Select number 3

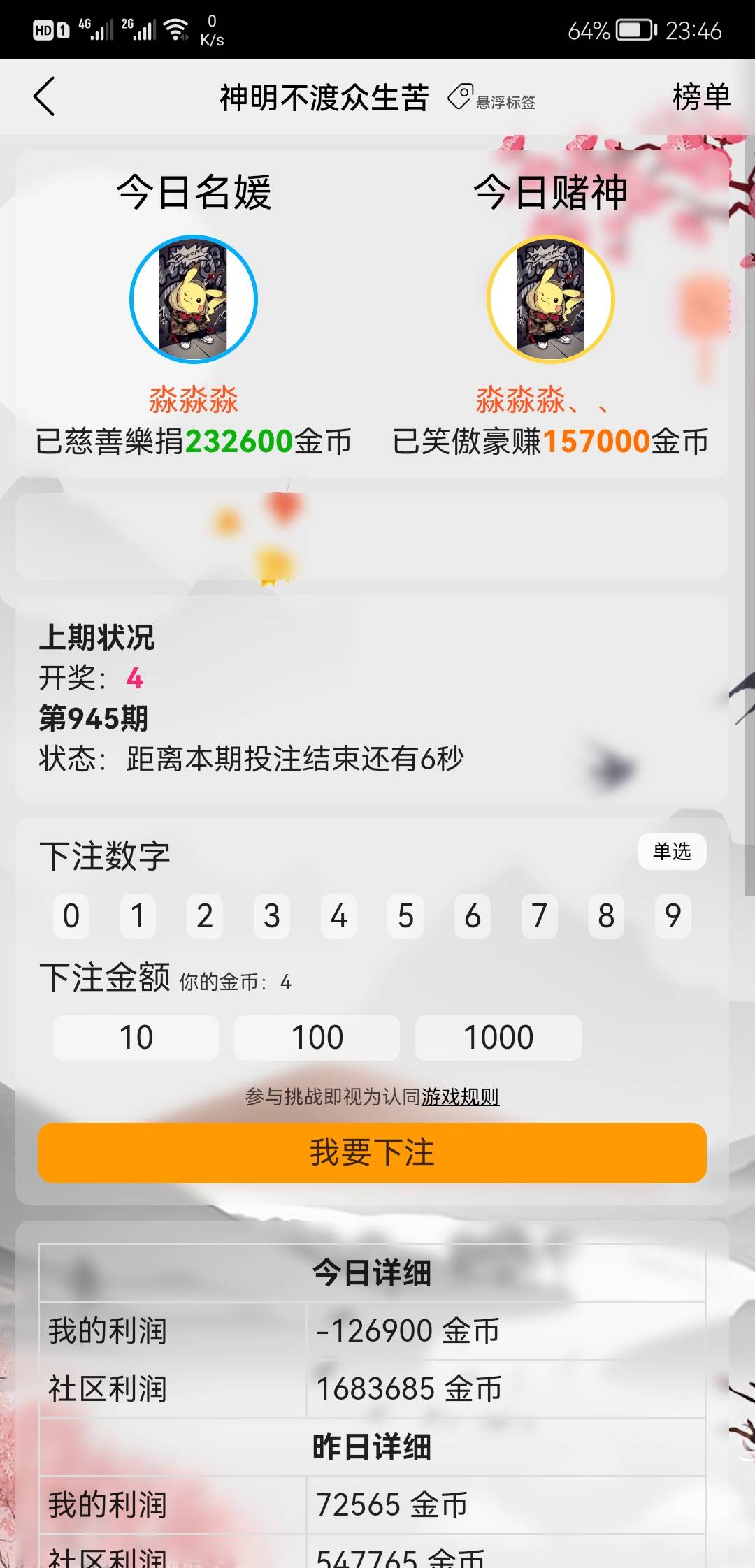272,915
